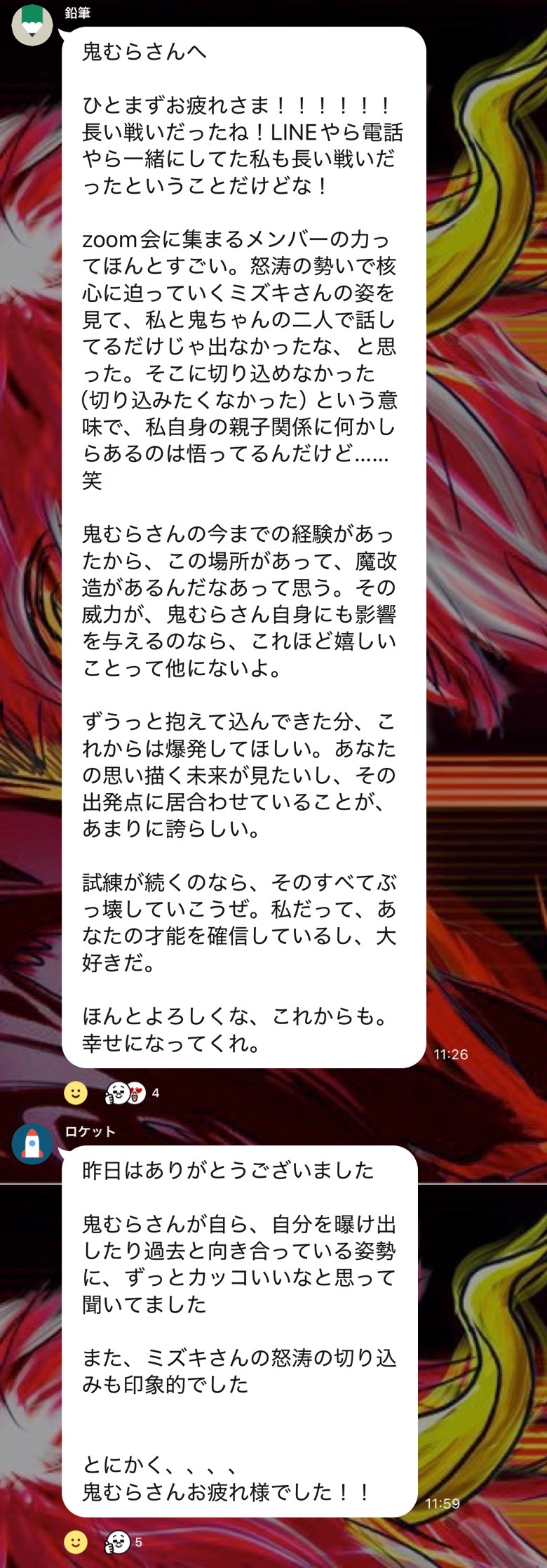Open ロケット's profile avatar

coord(32,1143)
